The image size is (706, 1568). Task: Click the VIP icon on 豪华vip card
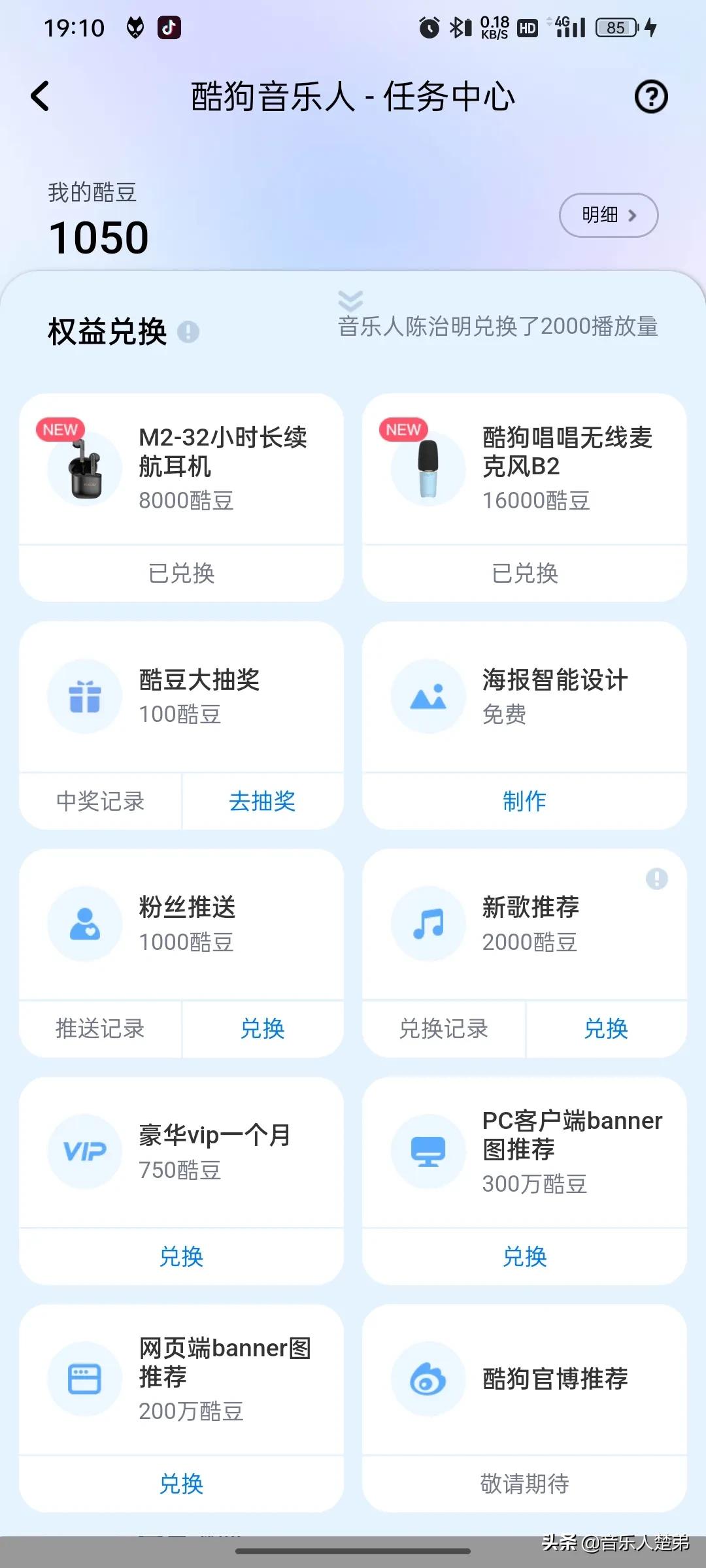point(84,1151)
